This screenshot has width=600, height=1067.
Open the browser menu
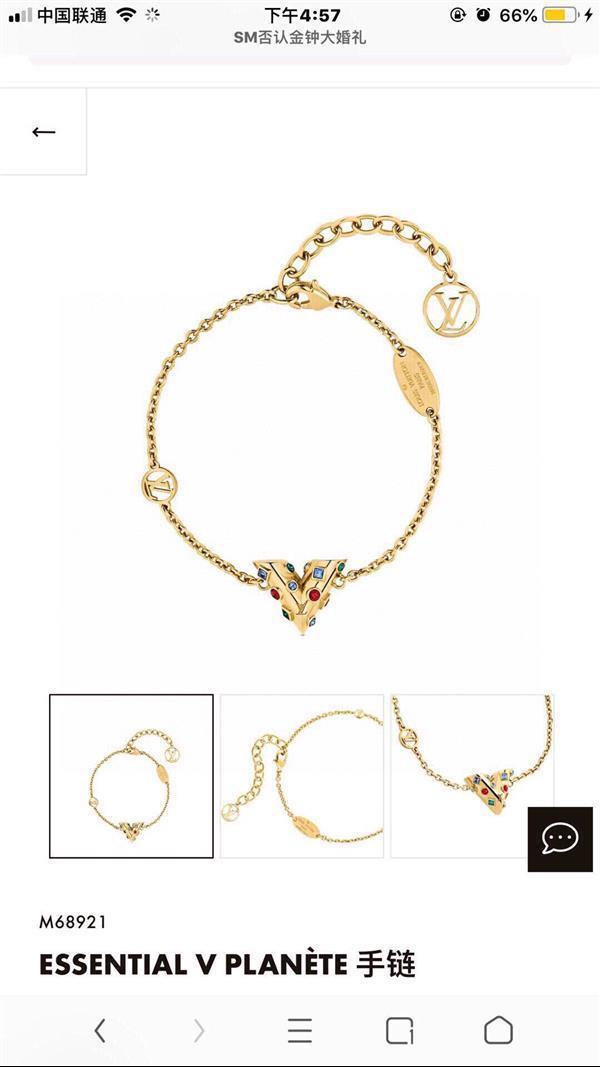299,1030
